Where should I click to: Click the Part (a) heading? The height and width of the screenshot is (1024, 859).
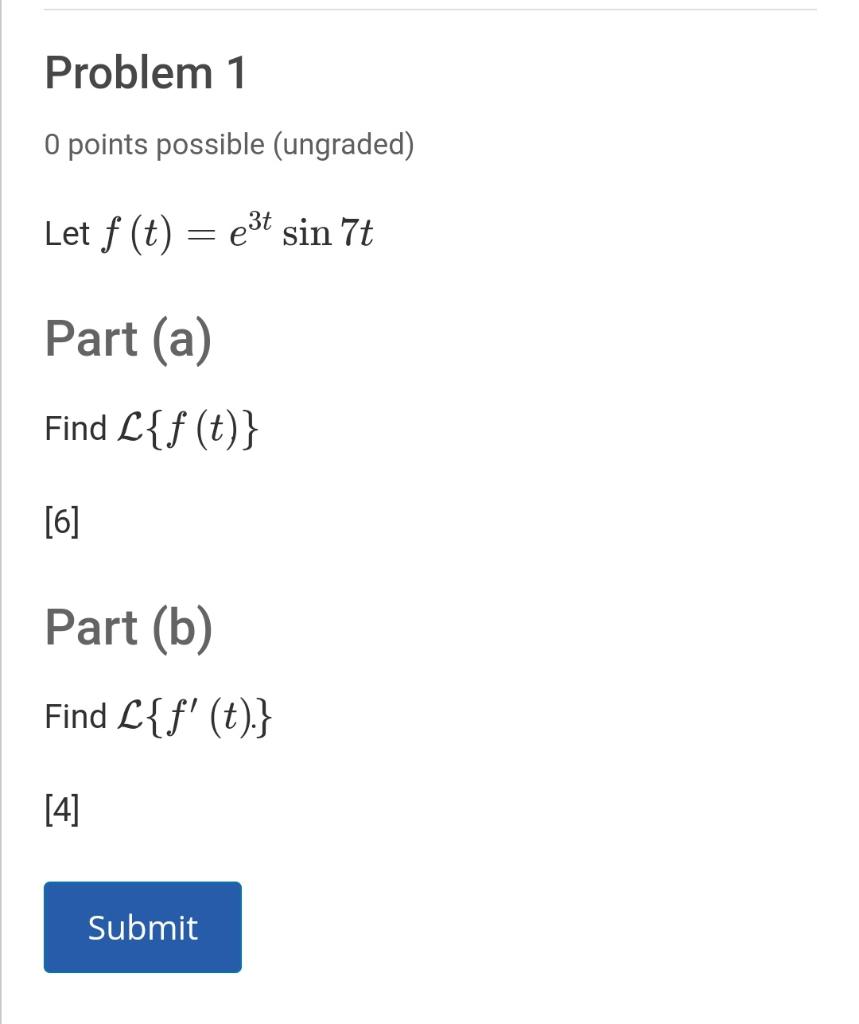[125, 338]
